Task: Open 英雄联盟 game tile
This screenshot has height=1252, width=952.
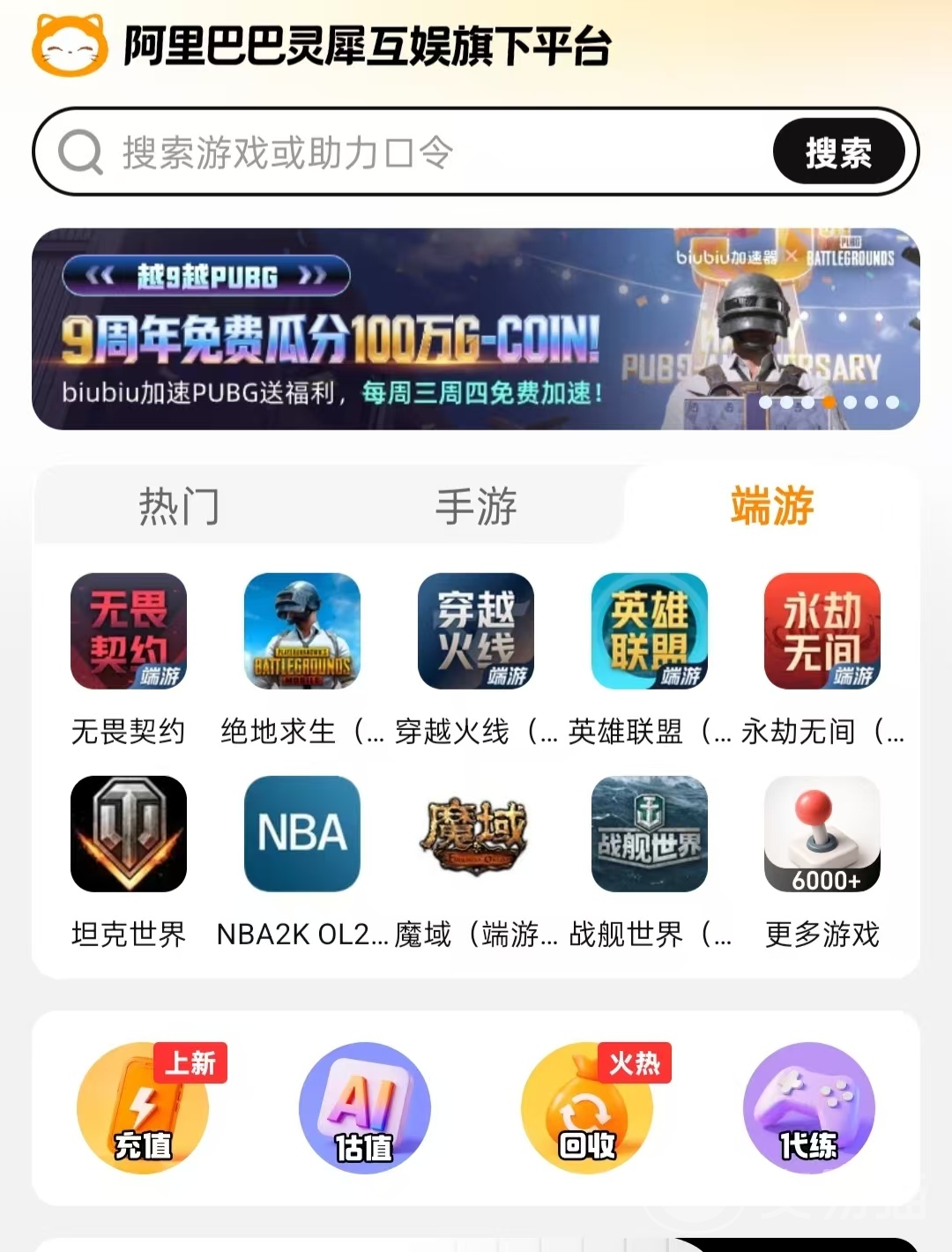Action: click(x=650, y=631)
